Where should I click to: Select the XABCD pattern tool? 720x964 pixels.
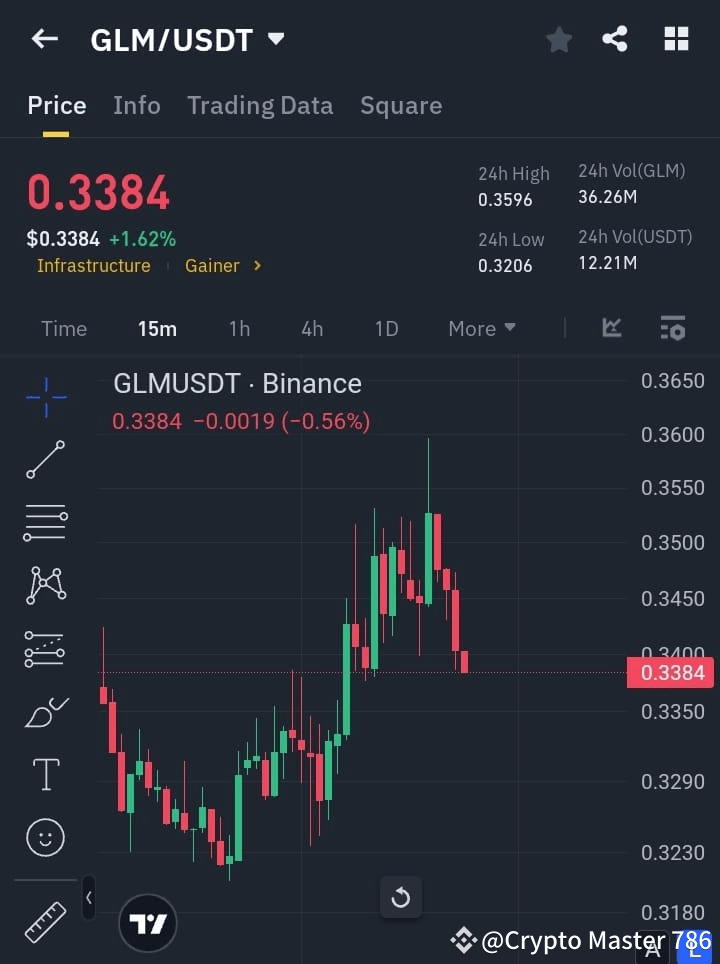tap(45, 585)
